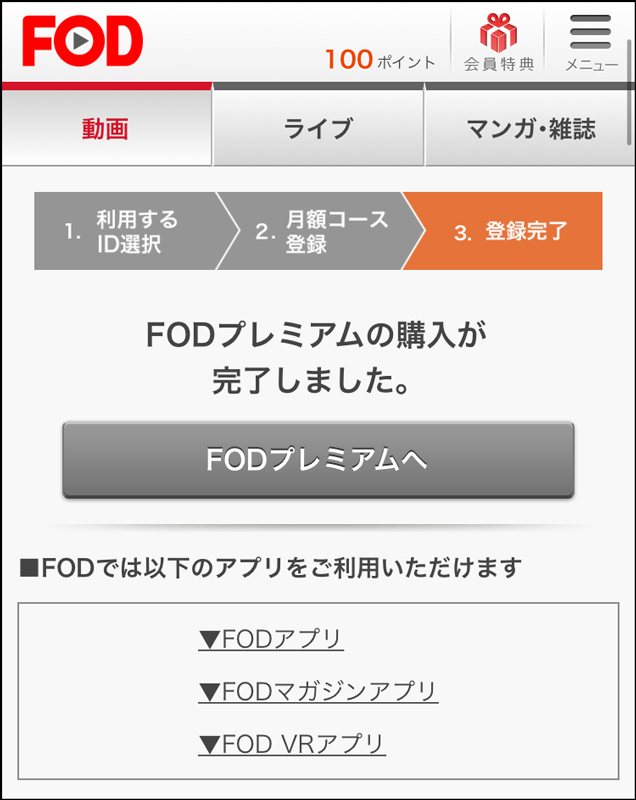636x800 pixels.
Task: Open the 会員特典 gift icon
Action: (x=498, y=43)
